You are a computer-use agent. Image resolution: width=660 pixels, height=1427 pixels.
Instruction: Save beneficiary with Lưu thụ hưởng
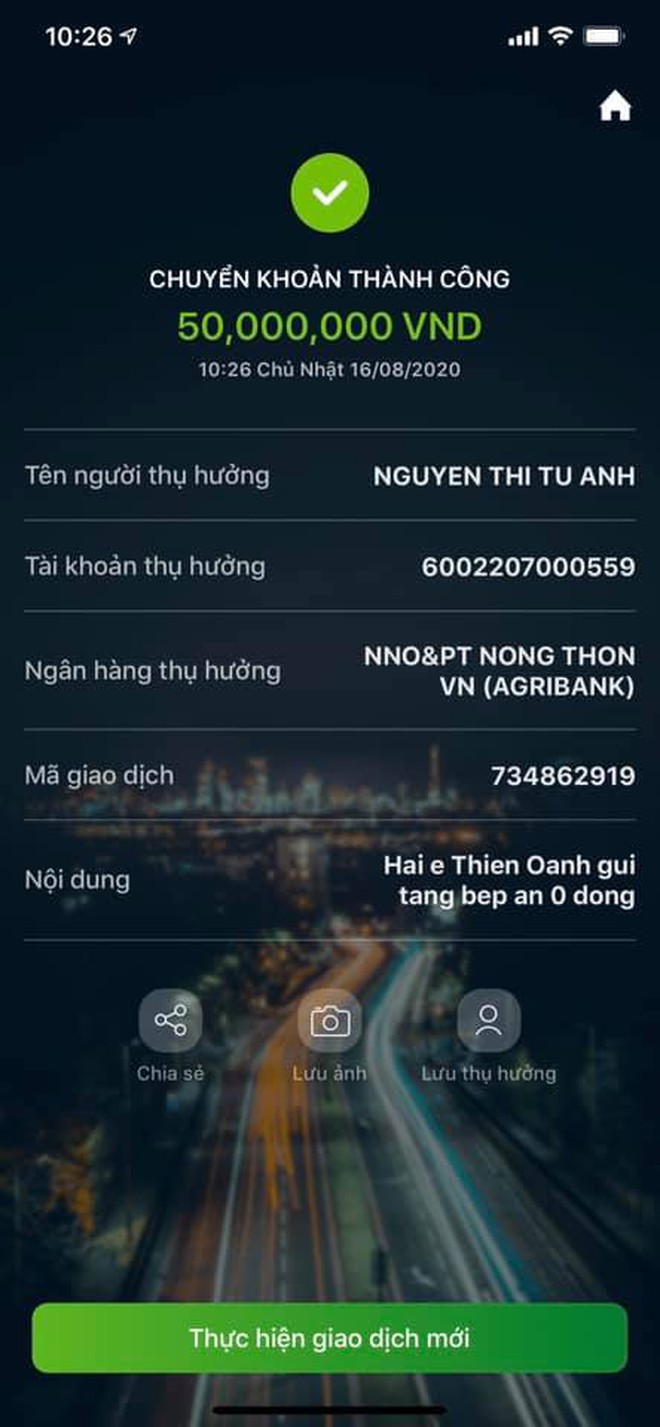click(x=488, y=1021)
